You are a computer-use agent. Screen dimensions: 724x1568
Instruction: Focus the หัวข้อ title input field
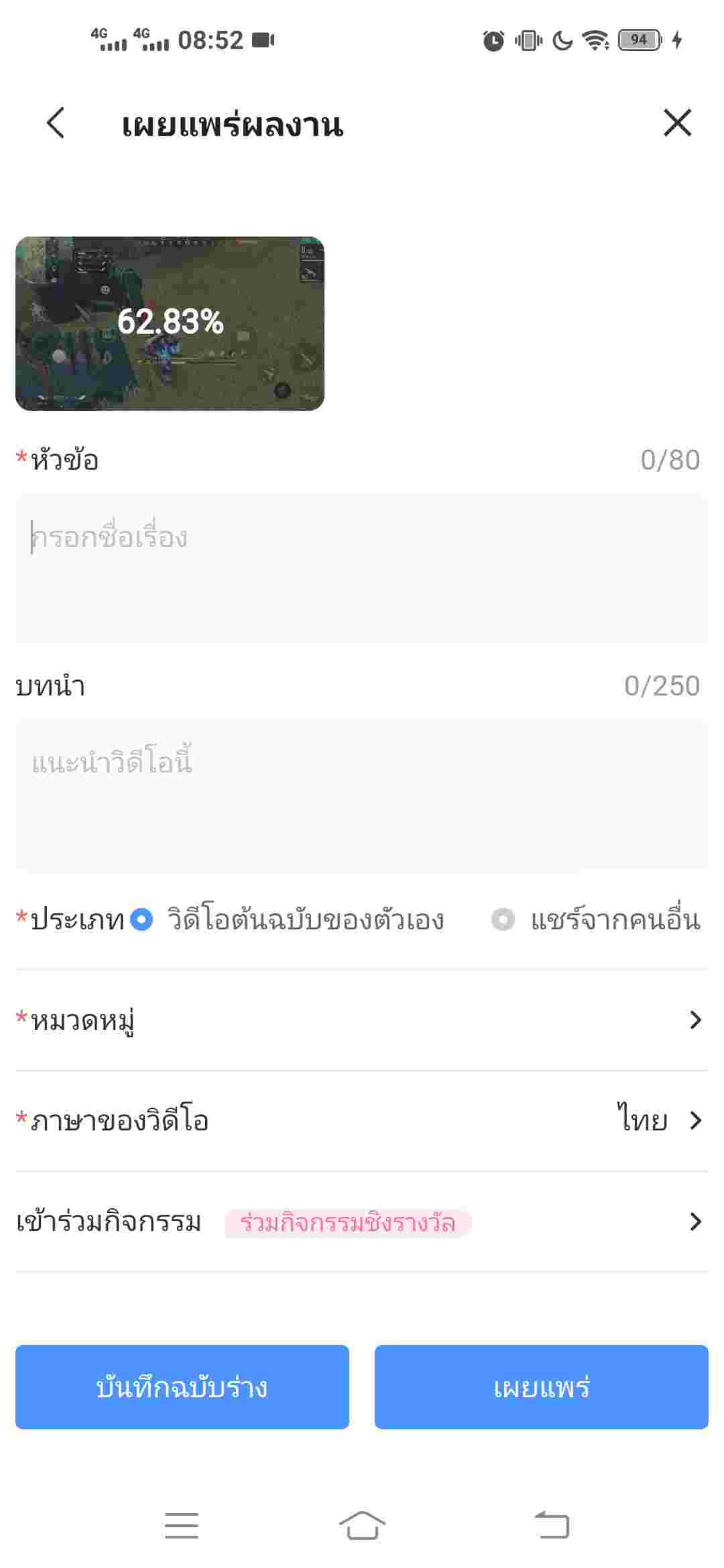[x=362, y=568]
